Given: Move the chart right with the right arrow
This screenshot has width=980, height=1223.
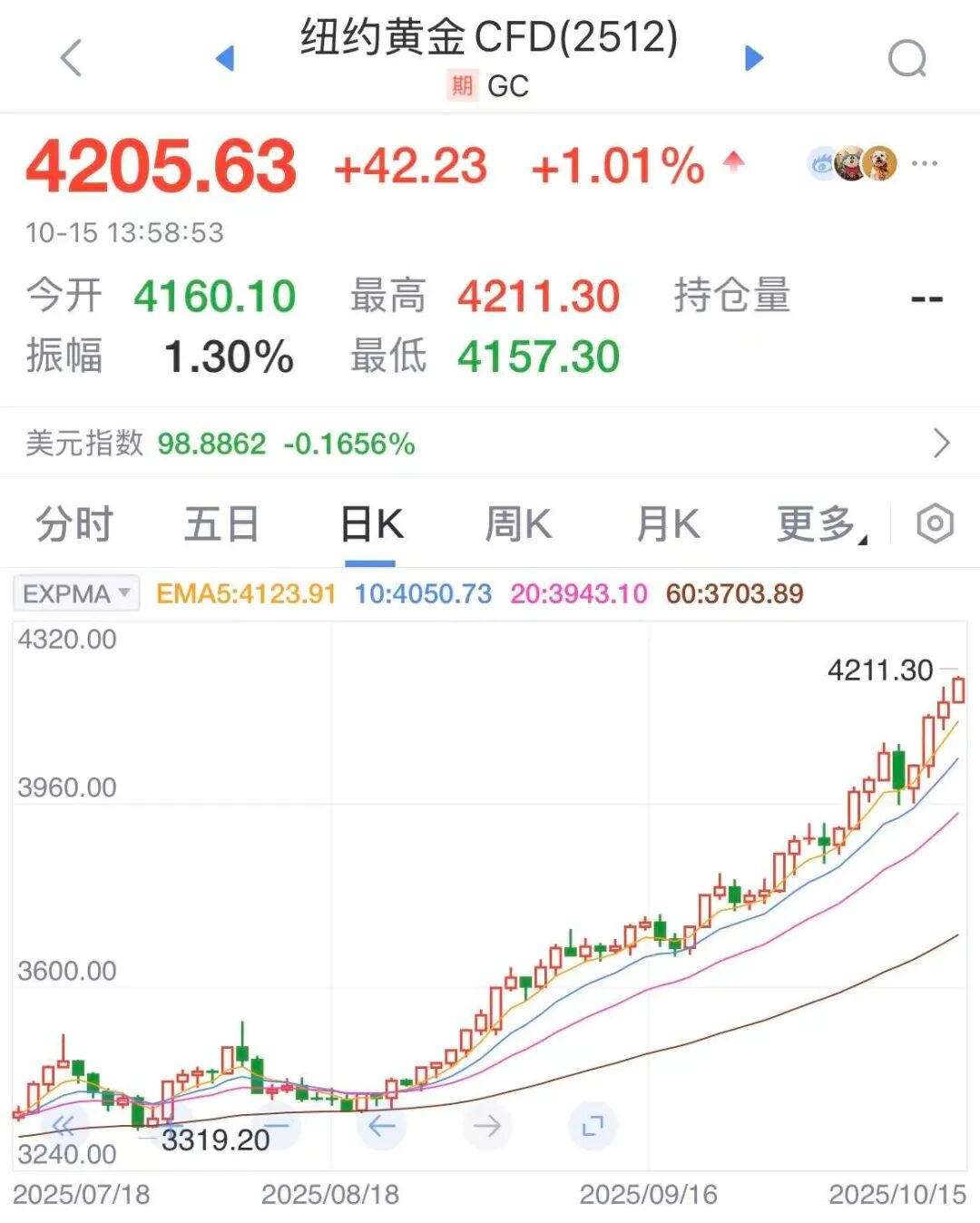Looking at the screenshot, I should (x=487, y=1126).
